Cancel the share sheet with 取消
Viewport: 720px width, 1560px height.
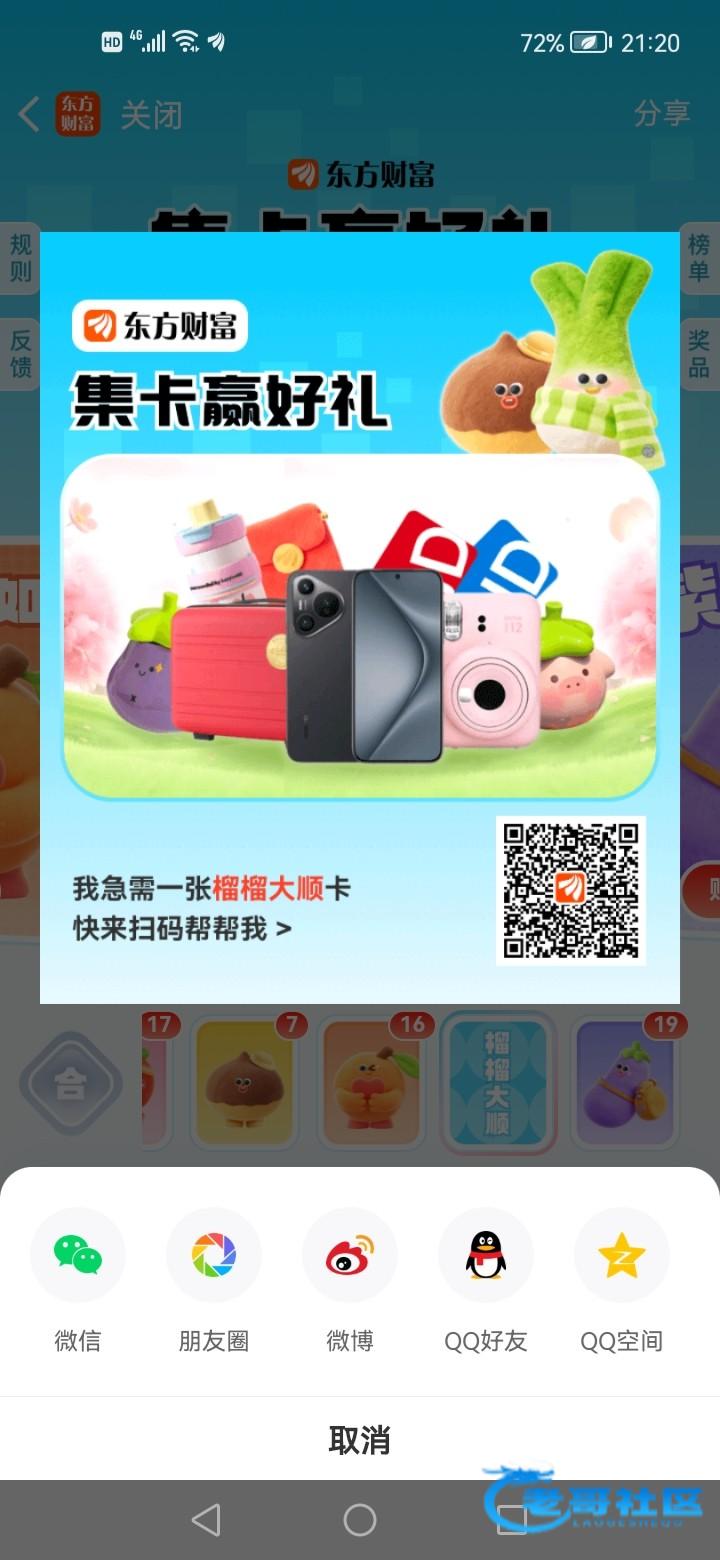(x=360, y=1440)
